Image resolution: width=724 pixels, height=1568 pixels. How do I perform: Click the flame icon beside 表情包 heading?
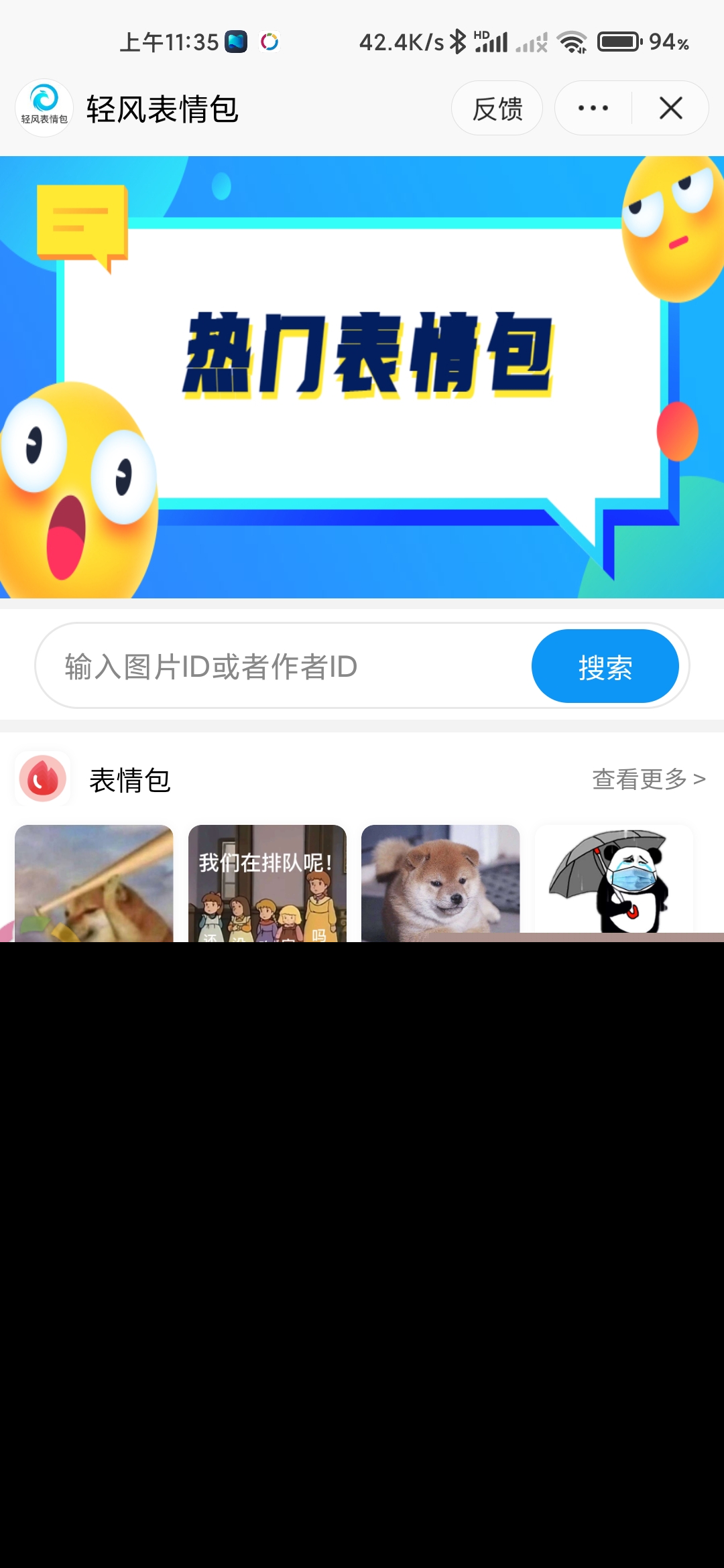(x=42, y=779)
